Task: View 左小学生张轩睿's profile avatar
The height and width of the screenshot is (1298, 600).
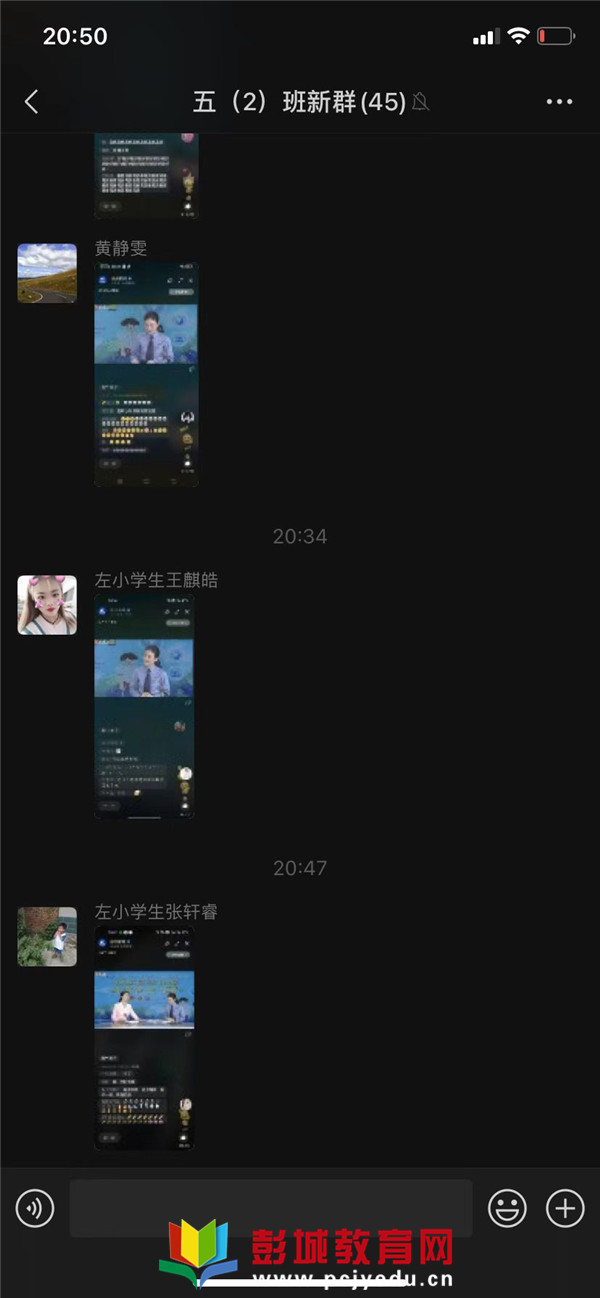Action: 47,937
